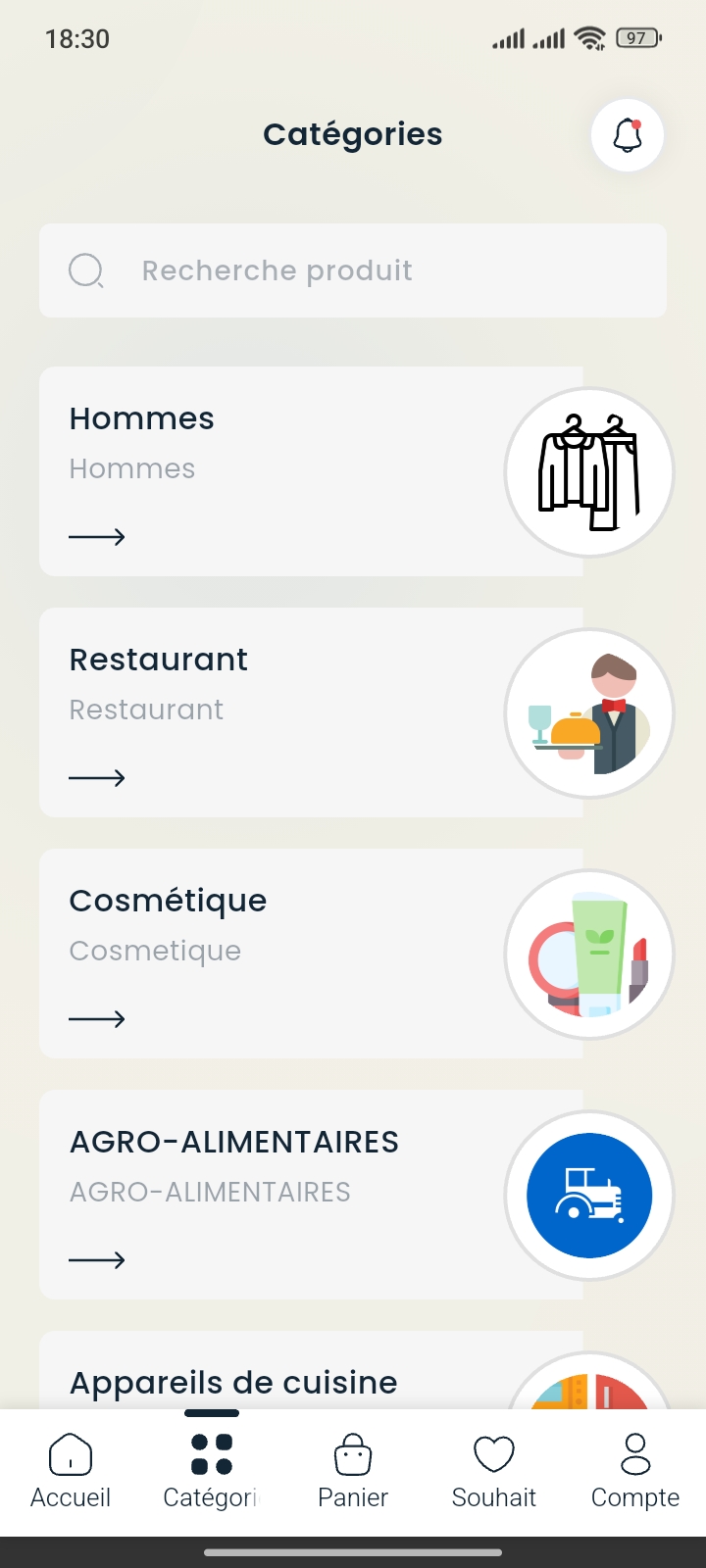The image size is (706, 1568).
Task: Open the Compte tab
Action: pos(635,1470)
